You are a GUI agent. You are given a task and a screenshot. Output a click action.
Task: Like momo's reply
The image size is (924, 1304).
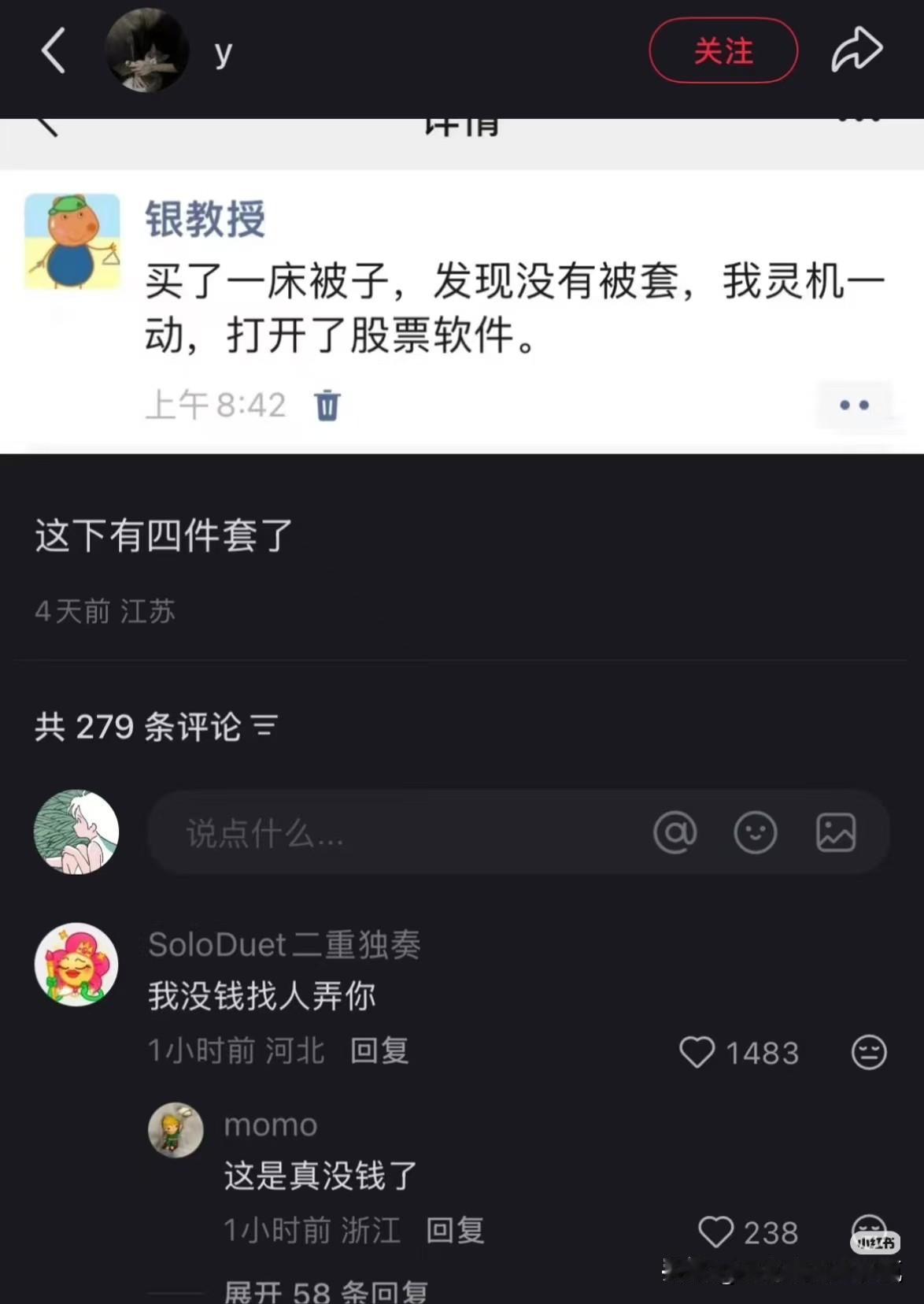tap(718, 1231)
